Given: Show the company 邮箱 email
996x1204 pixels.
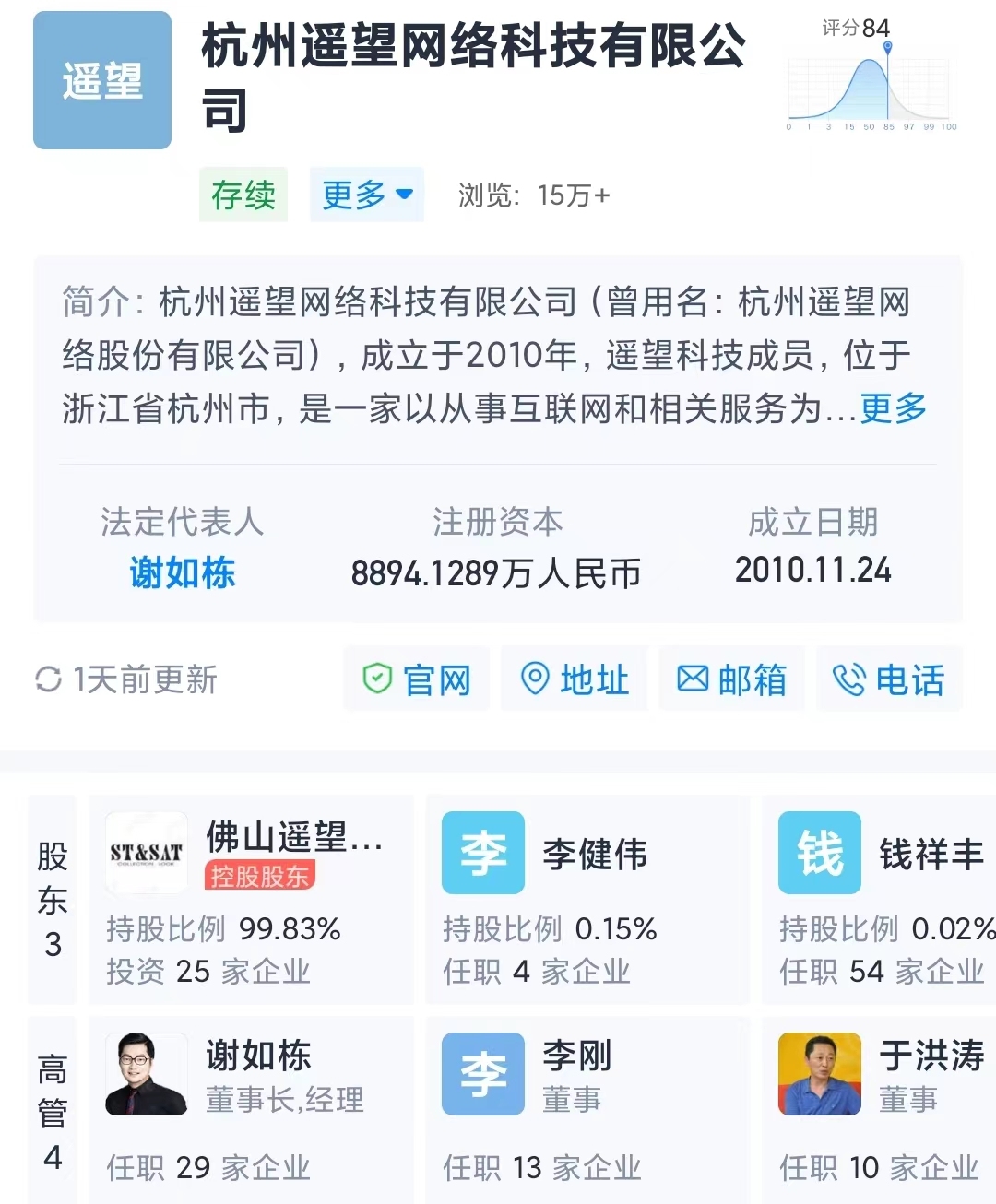Looking at the screenshot, I should pos(731,679).
